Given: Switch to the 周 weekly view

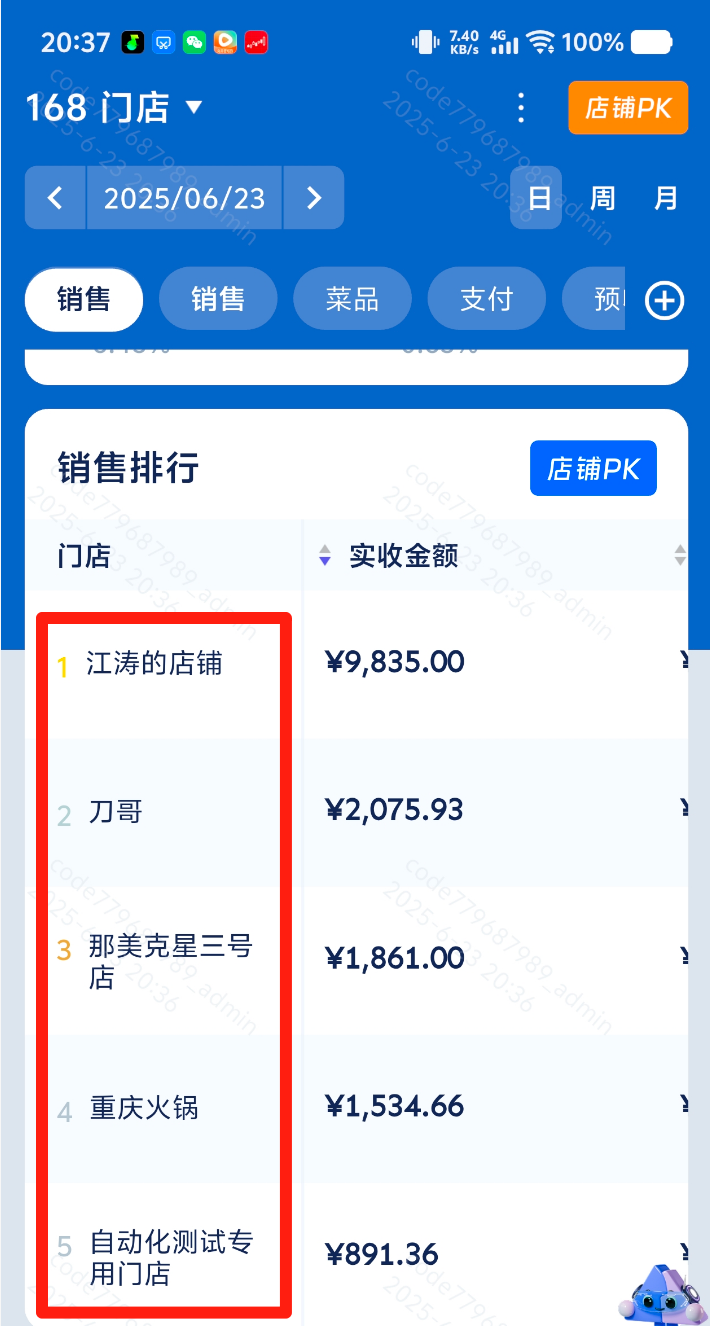Looking at the screenshot, I should point(602,198).
